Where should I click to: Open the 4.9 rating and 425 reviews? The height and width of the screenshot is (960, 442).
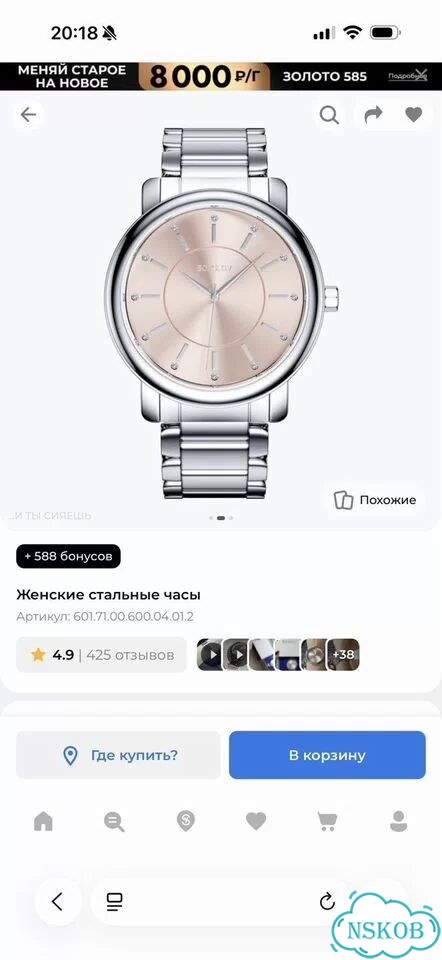pos(102,654)
